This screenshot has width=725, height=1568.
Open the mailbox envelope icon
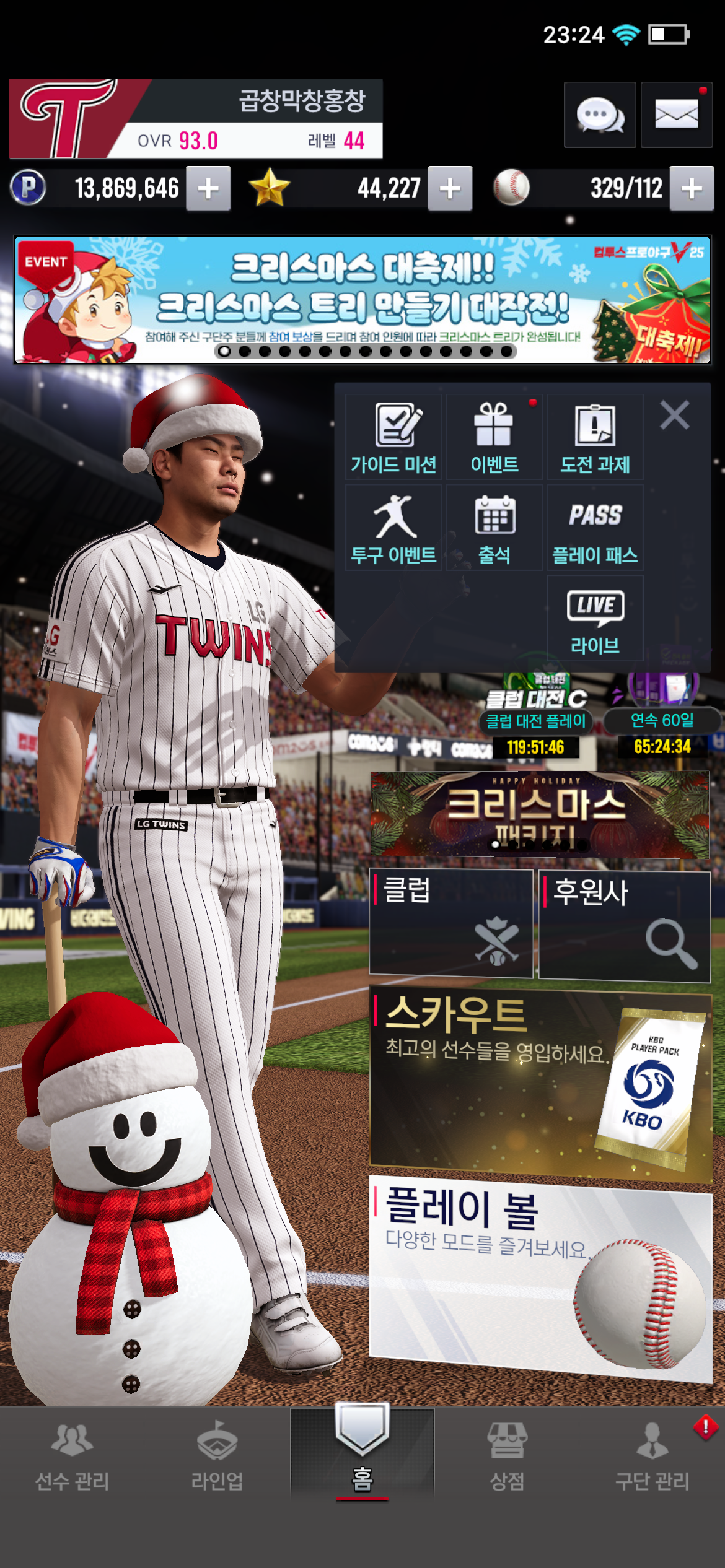tap(676, 115)
